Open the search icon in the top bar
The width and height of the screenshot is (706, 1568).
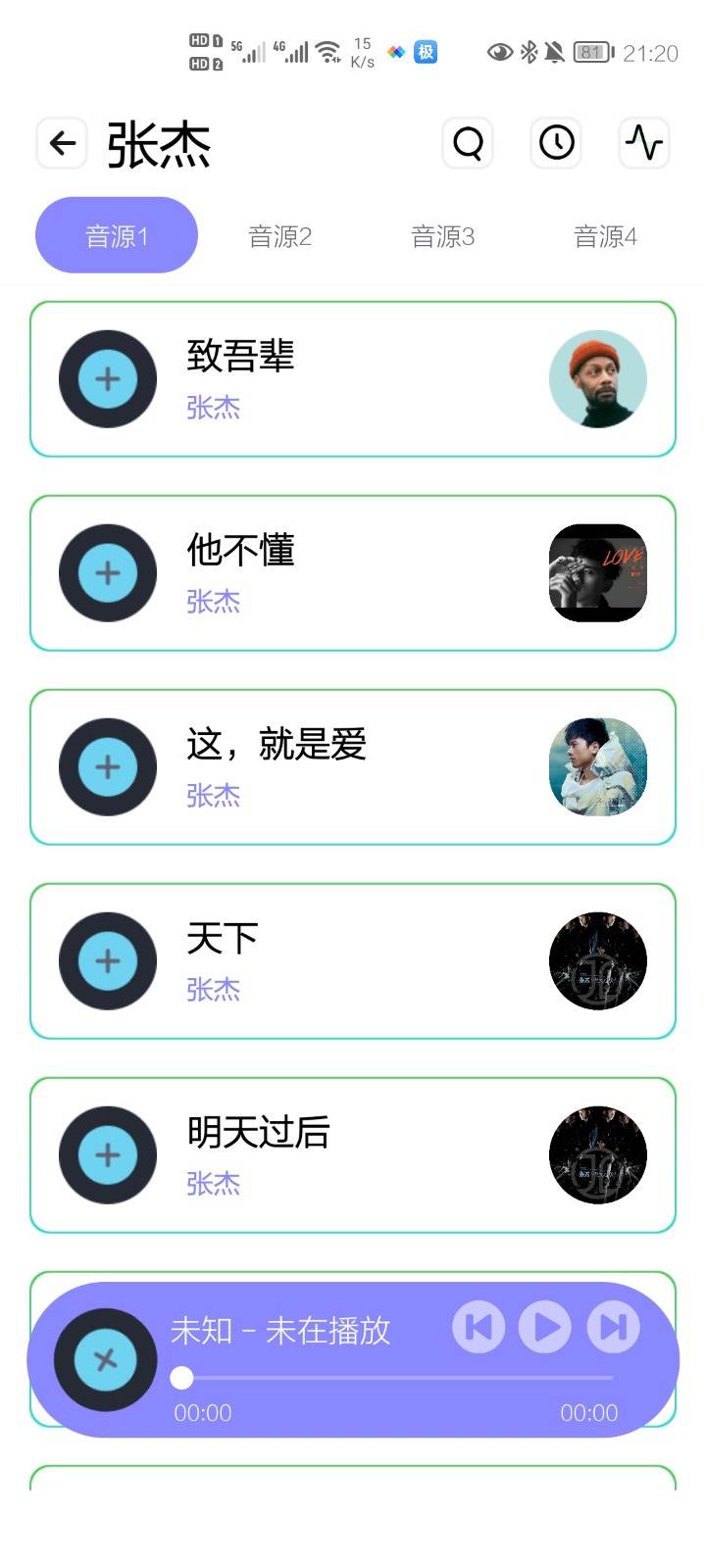pos(468,143)
